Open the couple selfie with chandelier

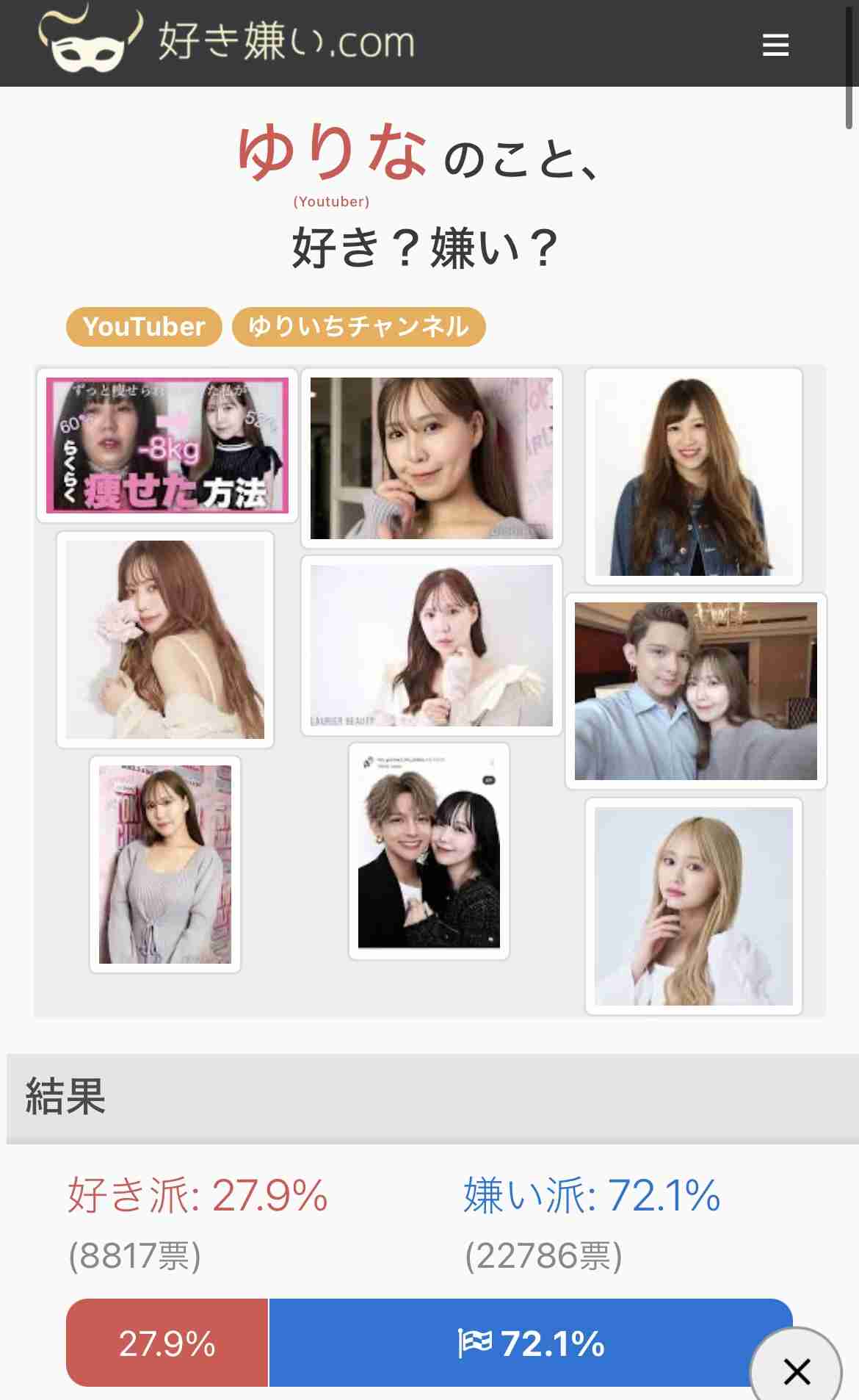pyautogui.click(x=695, y=690)
